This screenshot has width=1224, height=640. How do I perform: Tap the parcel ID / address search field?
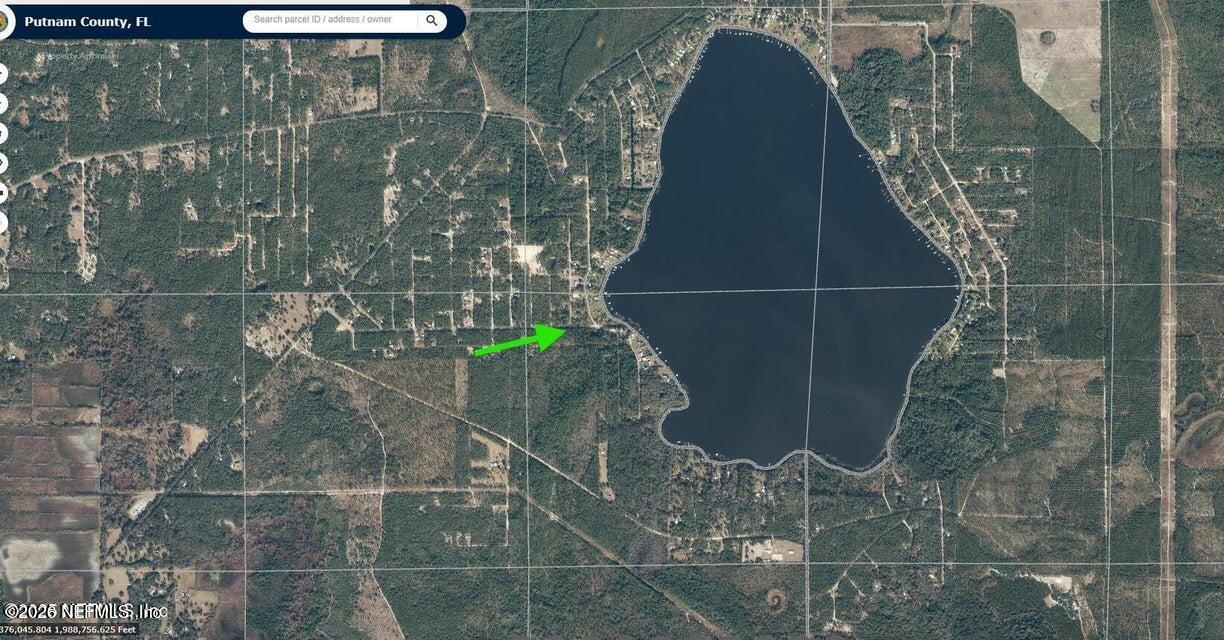[330, 20]
